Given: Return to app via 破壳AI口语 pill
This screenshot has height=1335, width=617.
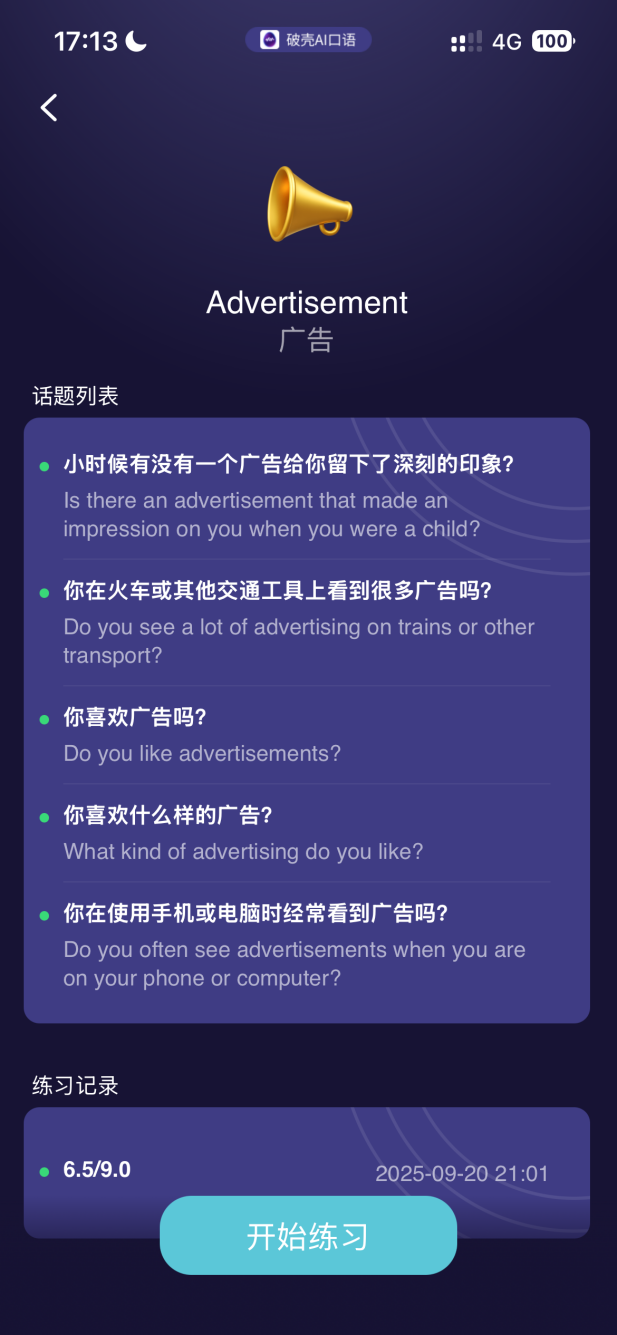Looking at the screenshot, I should click(x=308, y=40).
